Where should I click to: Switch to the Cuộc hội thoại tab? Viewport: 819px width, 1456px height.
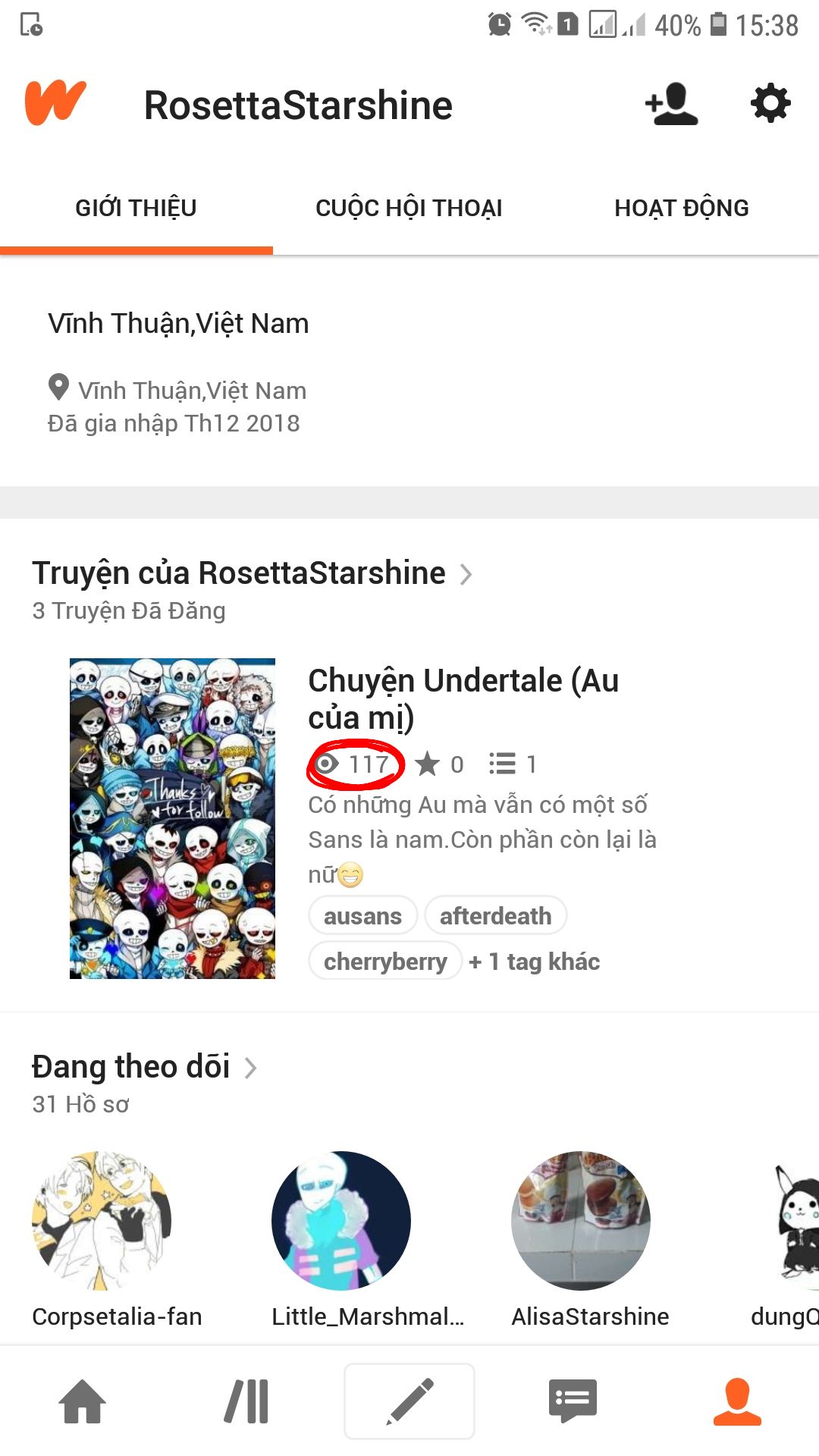[x=409, y=208]
